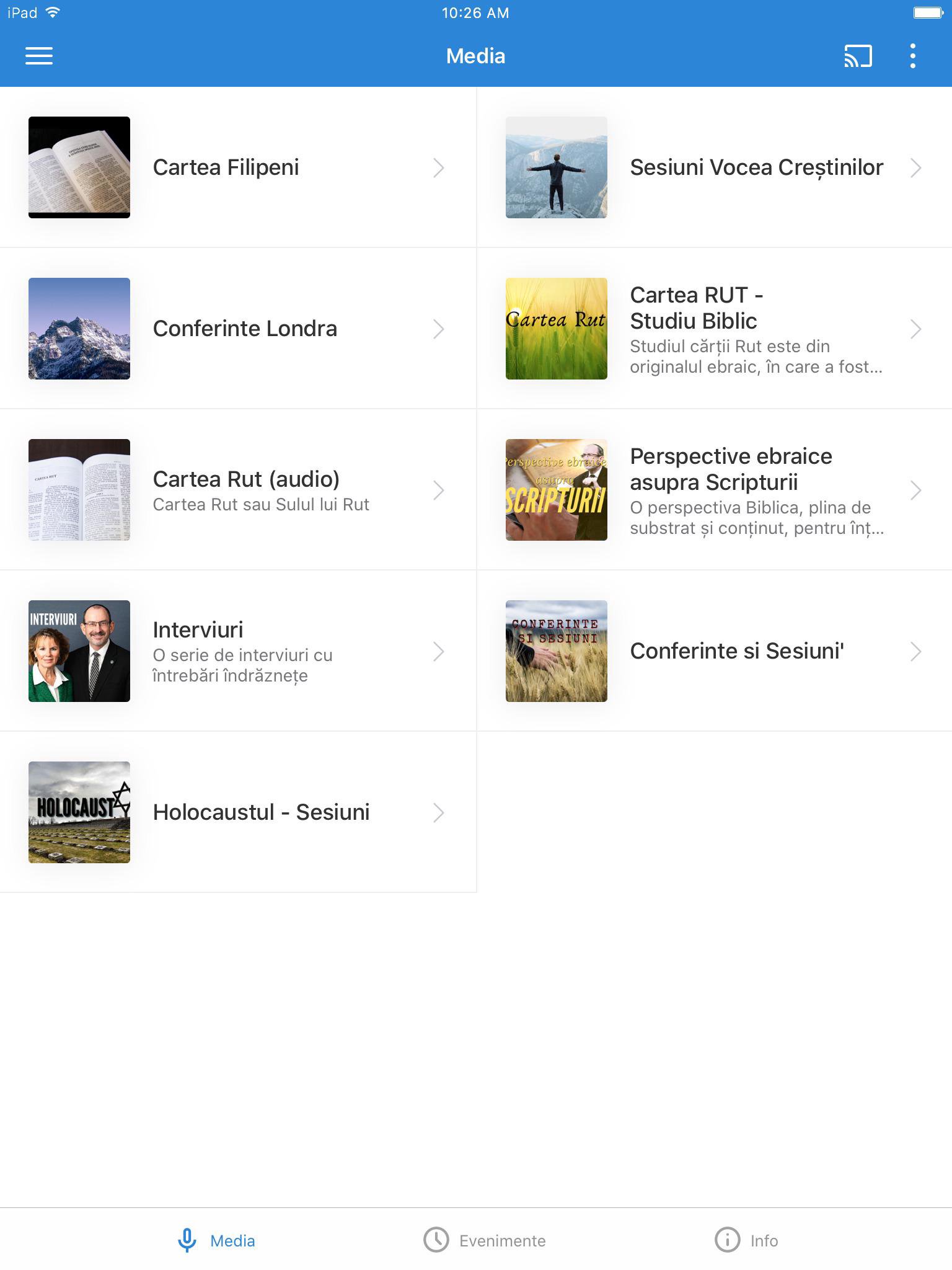This screenshot has width=952, height=1270.
Task: Tap the cast to device icon
Action: [x=858, y=56]
